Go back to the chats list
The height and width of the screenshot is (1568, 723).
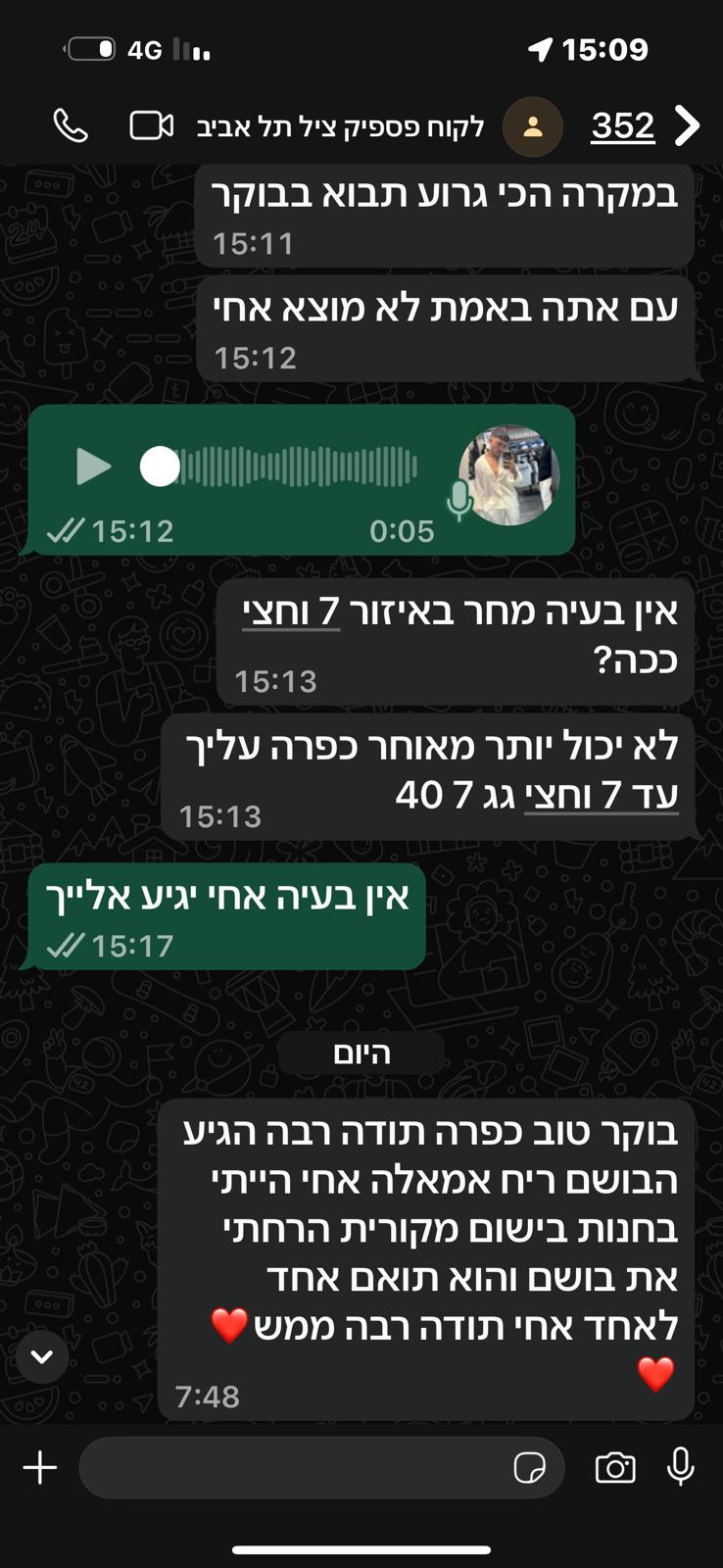pyautogui.click(x=688, y=125)
